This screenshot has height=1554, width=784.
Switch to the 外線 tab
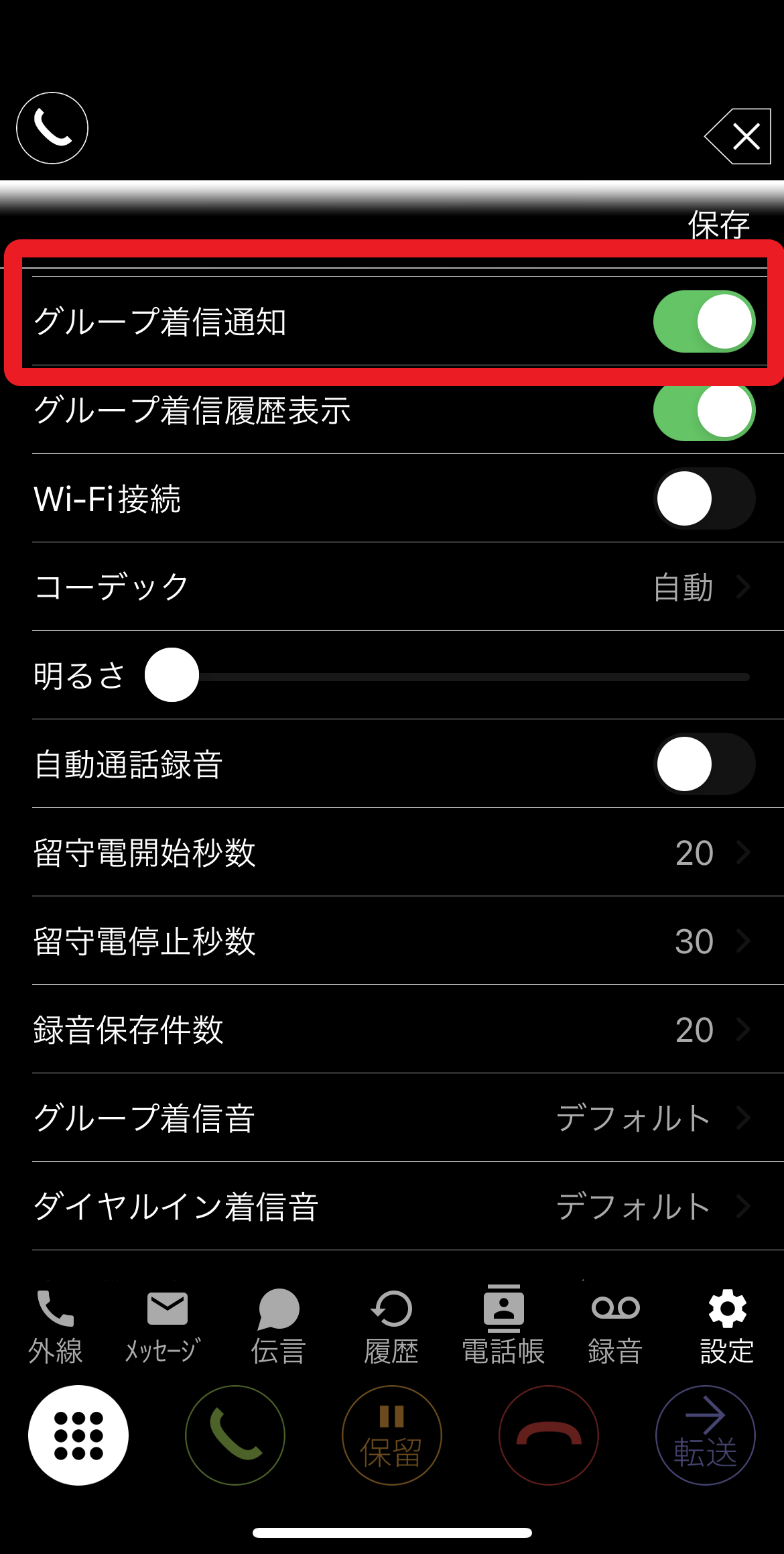[56, 1326]
